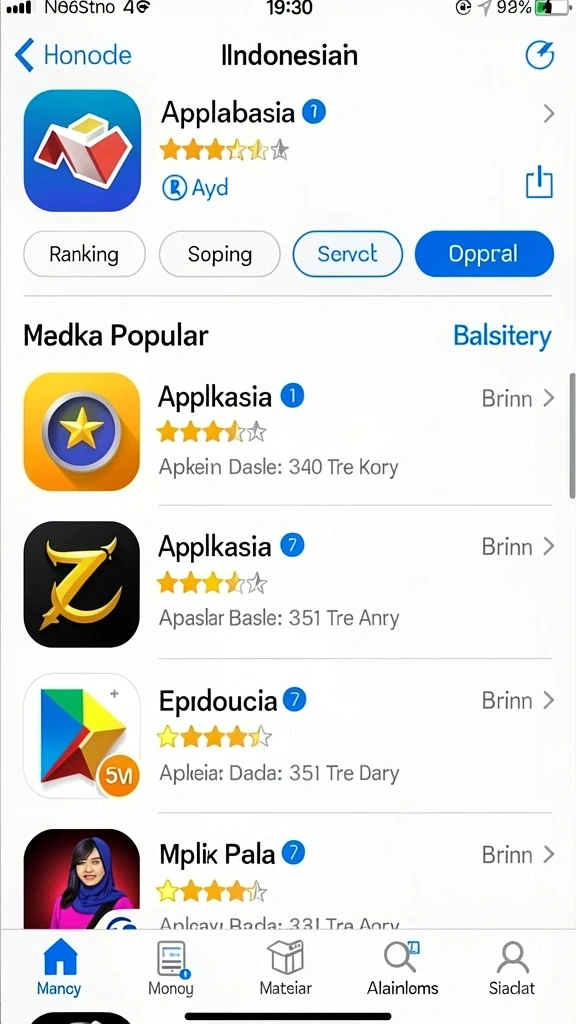Open the Mplik Pala app row
Image resolution: width=576 pixels, height=1024 pixels.
click(288, 878)
